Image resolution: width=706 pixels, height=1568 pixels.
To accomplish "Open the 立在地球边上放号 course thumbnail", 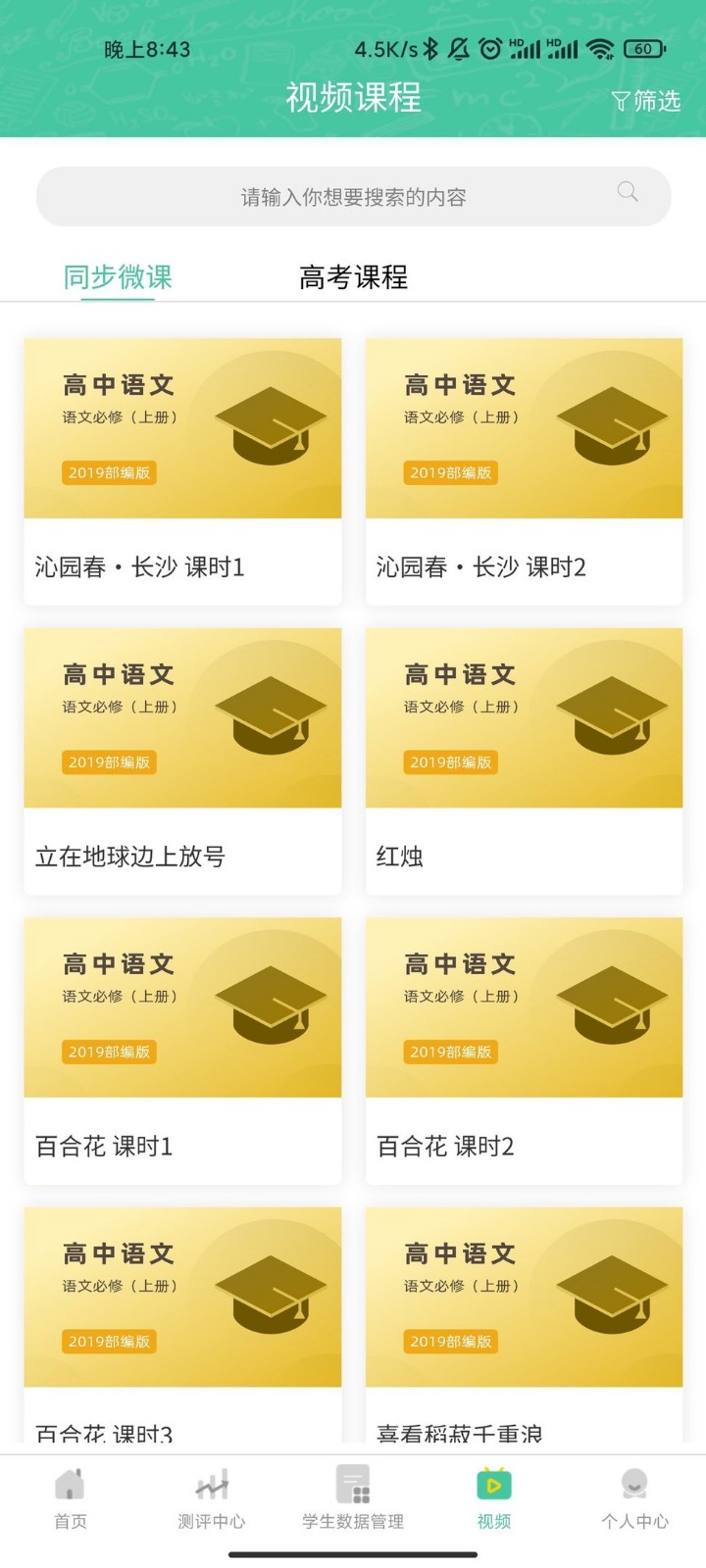I will (182, 717).
